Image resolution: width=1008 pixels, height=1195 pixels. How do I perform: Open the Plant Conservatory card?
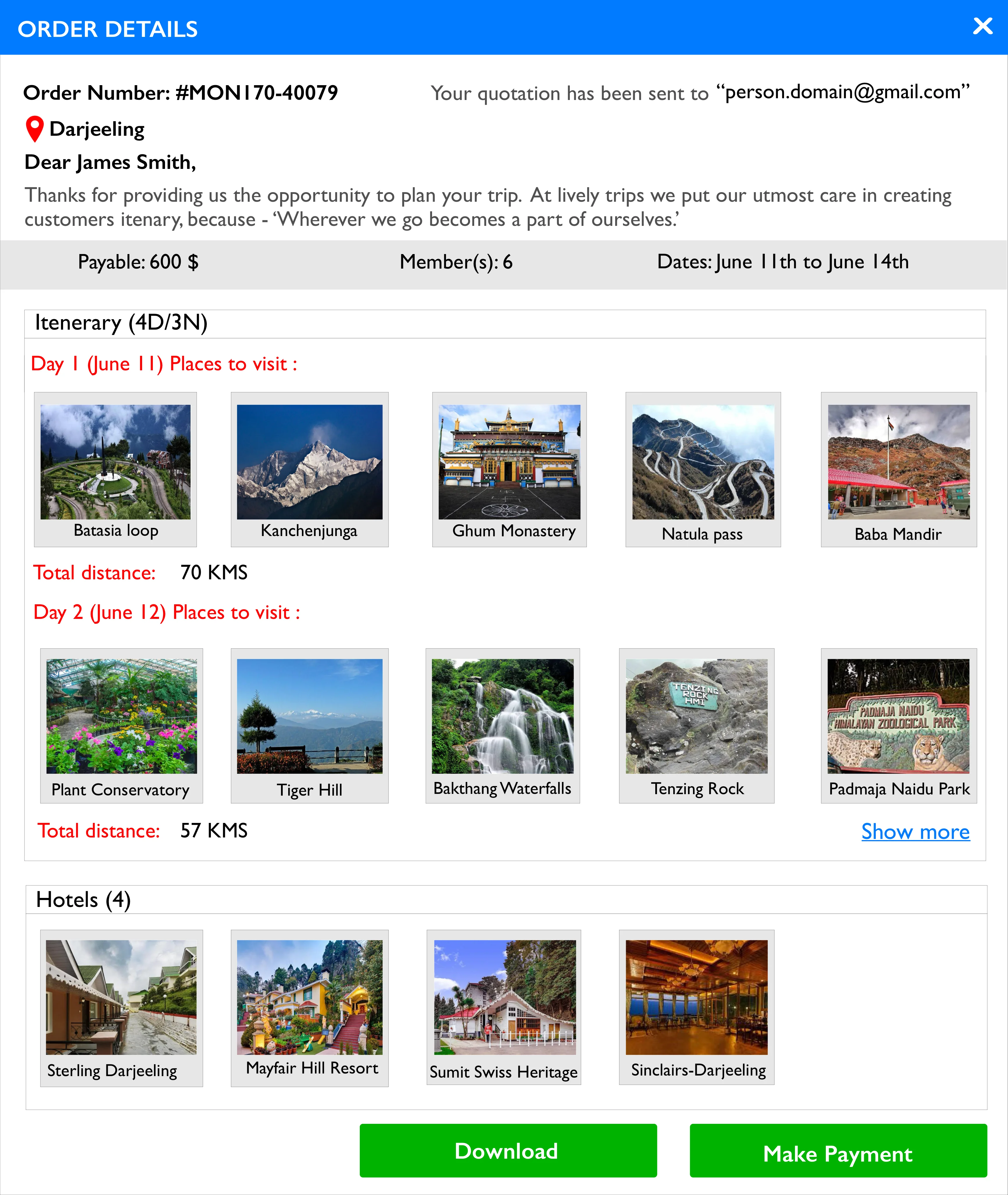coord(122,725)
